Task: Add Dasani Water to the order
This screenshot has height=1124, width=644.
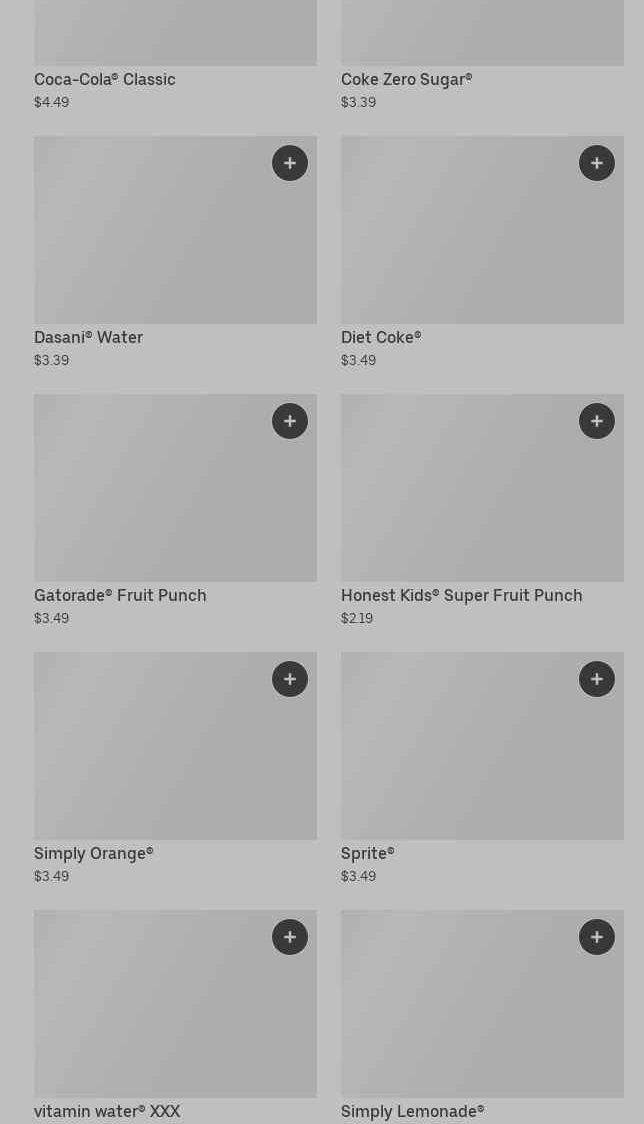Action: (x=290, y=163)
